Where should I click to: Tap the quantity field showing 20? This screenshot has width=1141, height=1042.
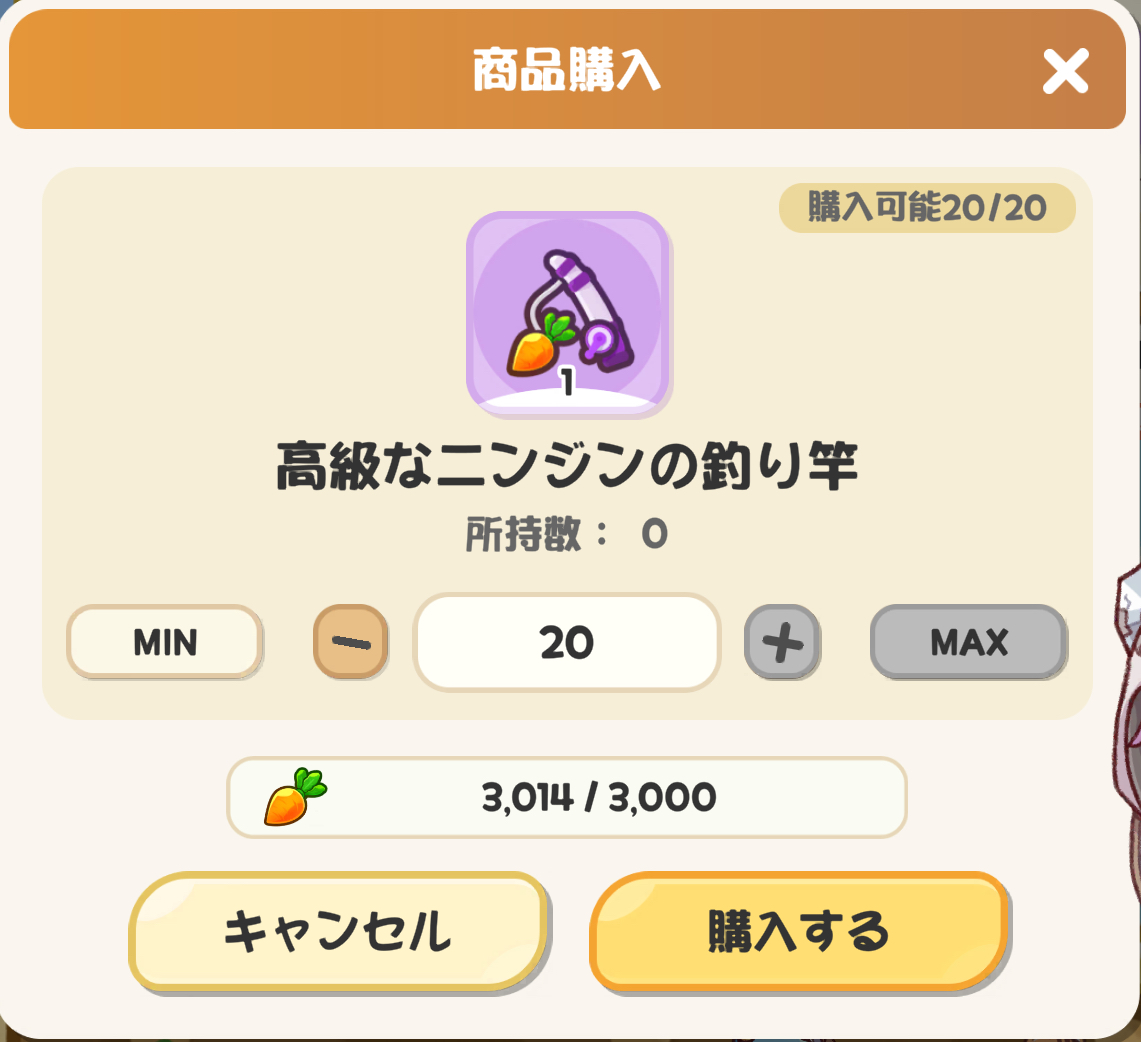(567, 642)
